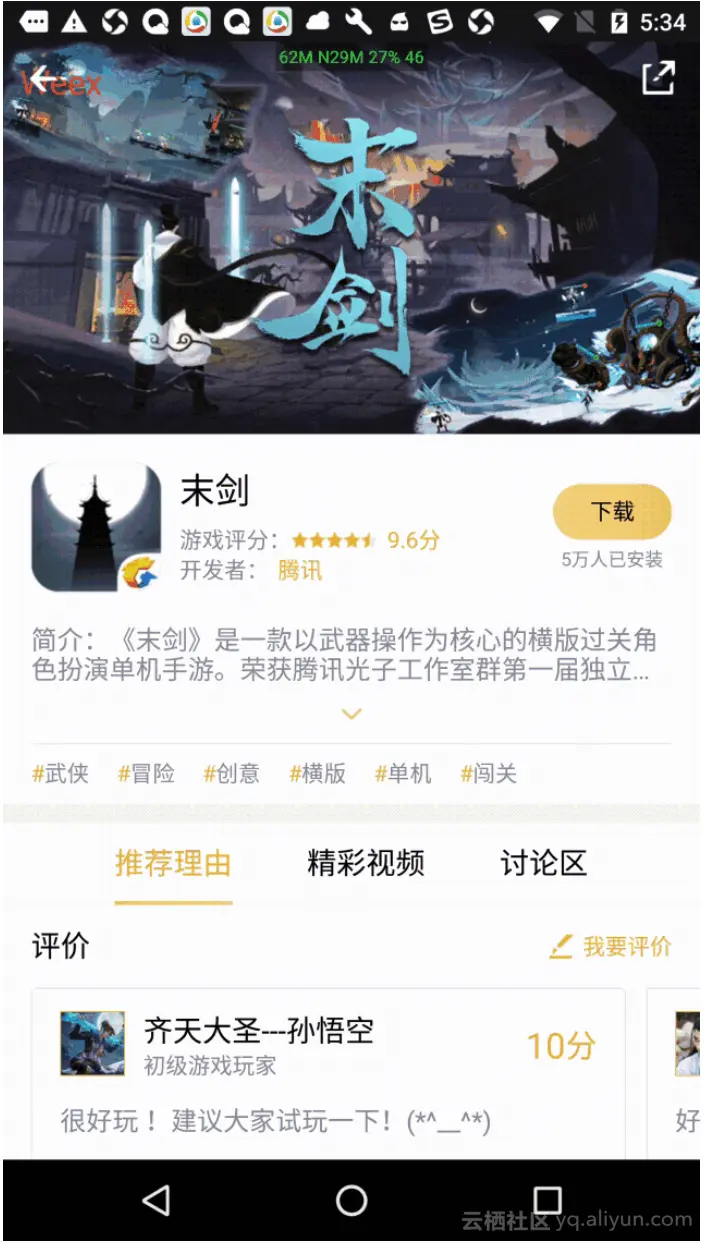Select the #单机 tag
This screenshot has height=1243, width=704.
click(403, 773)
